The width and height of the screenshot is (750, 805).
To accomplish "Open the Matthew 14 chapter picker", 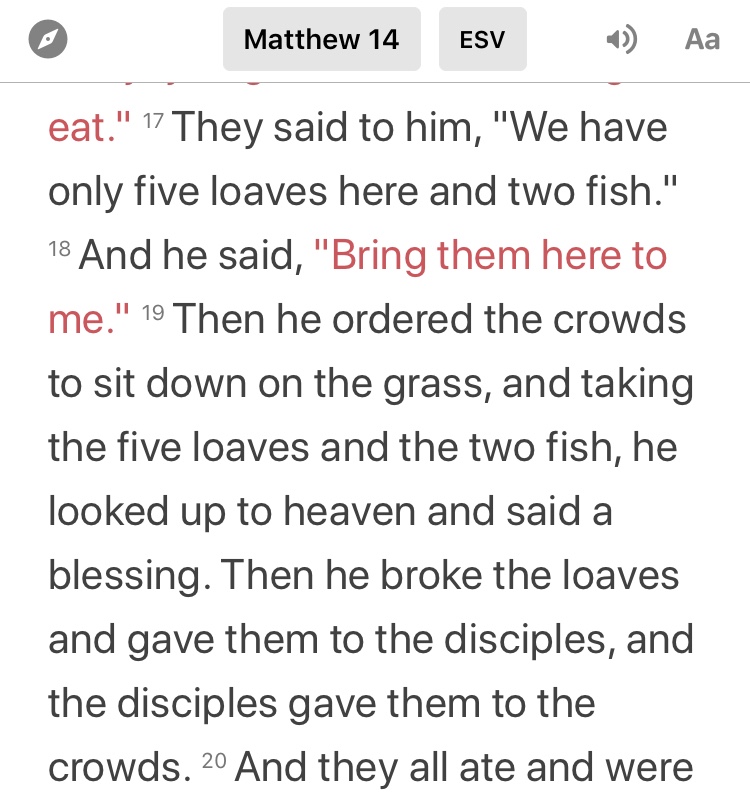I will tap(321, 40).
